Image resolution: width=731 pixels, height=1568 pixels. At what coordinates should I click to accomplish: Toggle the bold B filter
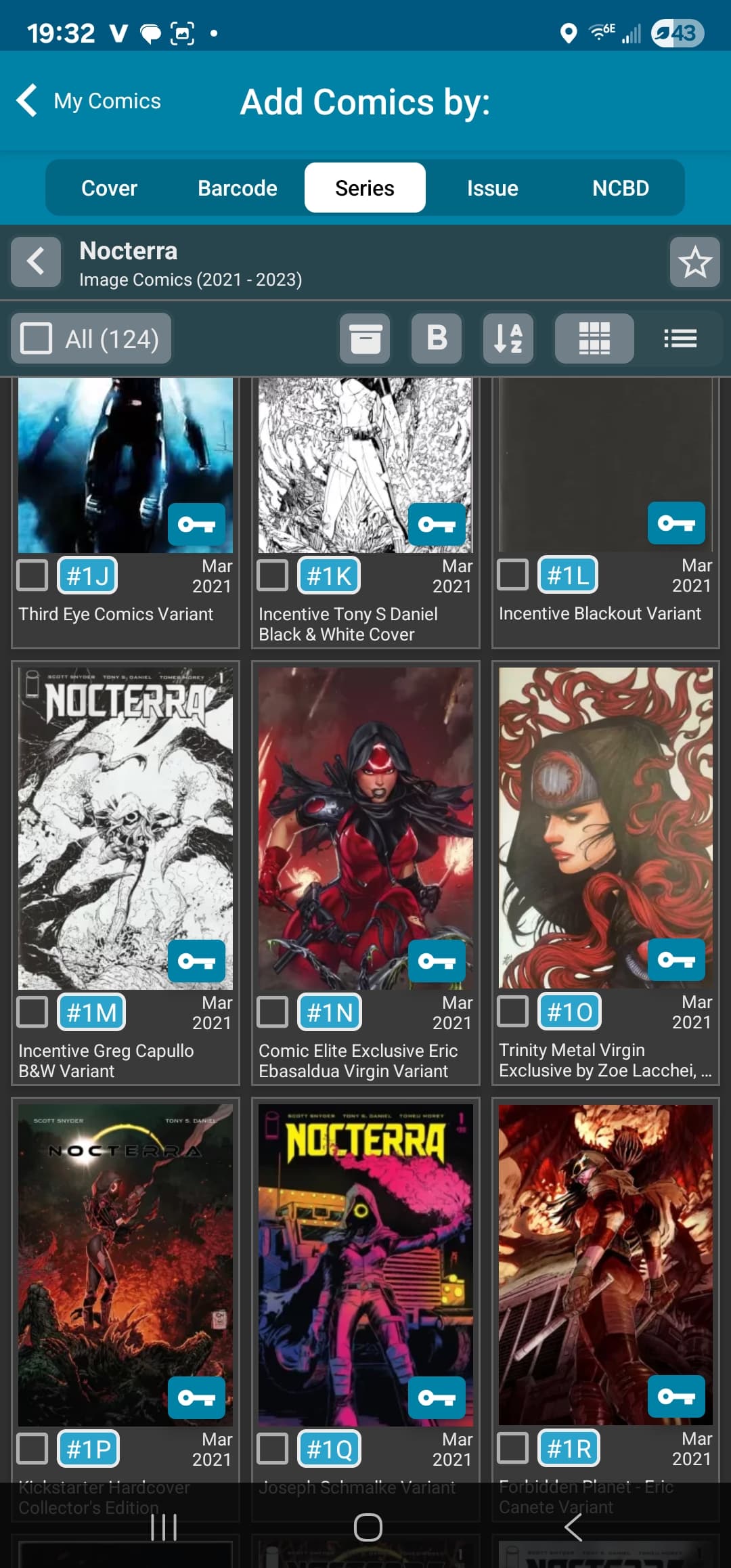pyautogui.click(x=437, y=338)
